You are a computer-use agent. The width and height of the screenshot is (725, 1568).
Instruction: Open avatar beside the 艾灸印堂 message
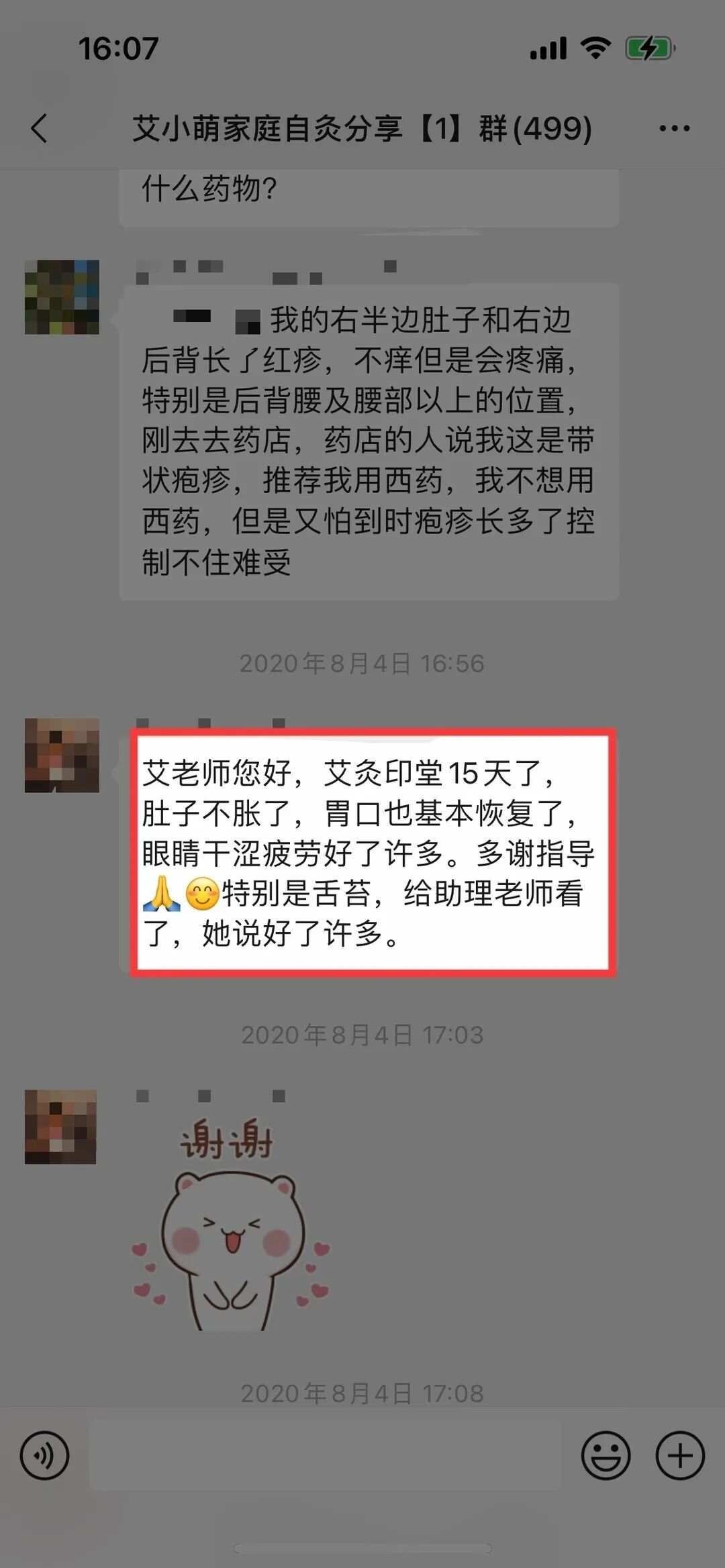tap(62, 755)
